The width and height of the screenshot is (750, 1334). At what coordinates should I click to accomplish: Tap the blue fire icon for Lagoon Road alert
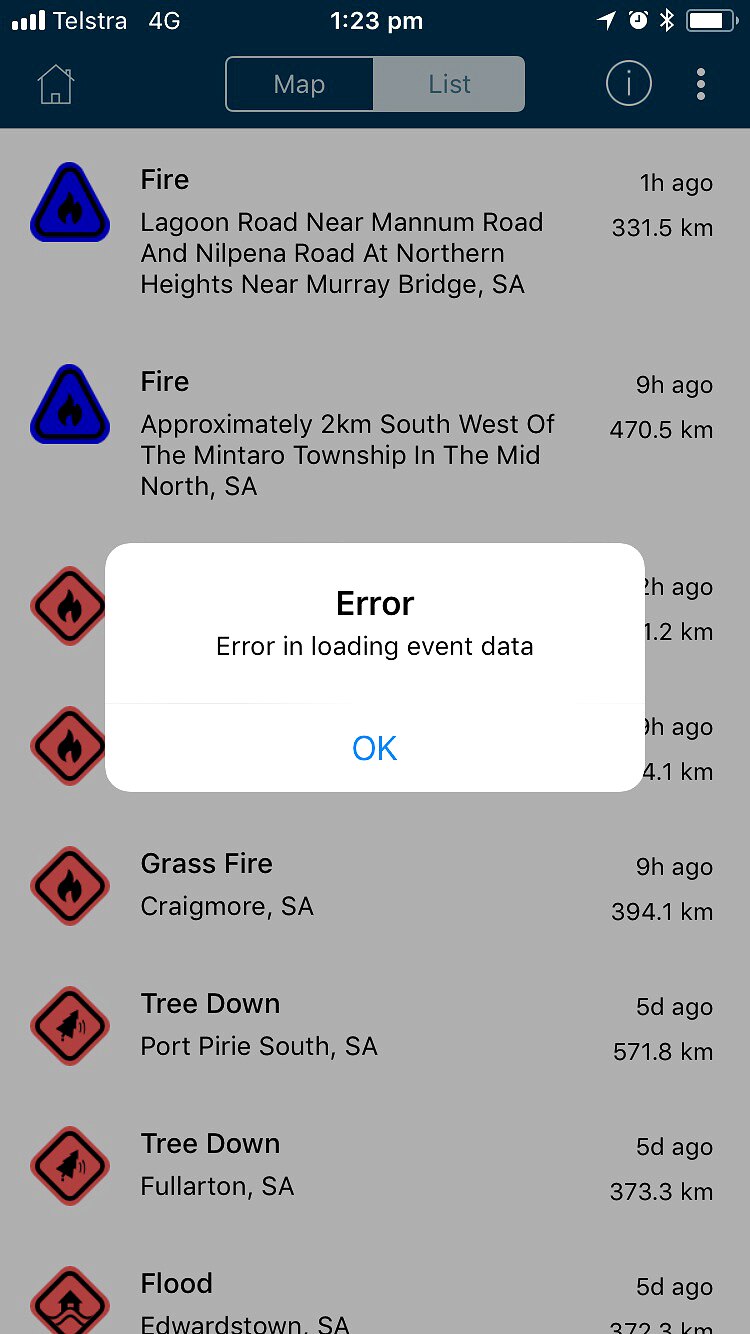click(69, 202)
